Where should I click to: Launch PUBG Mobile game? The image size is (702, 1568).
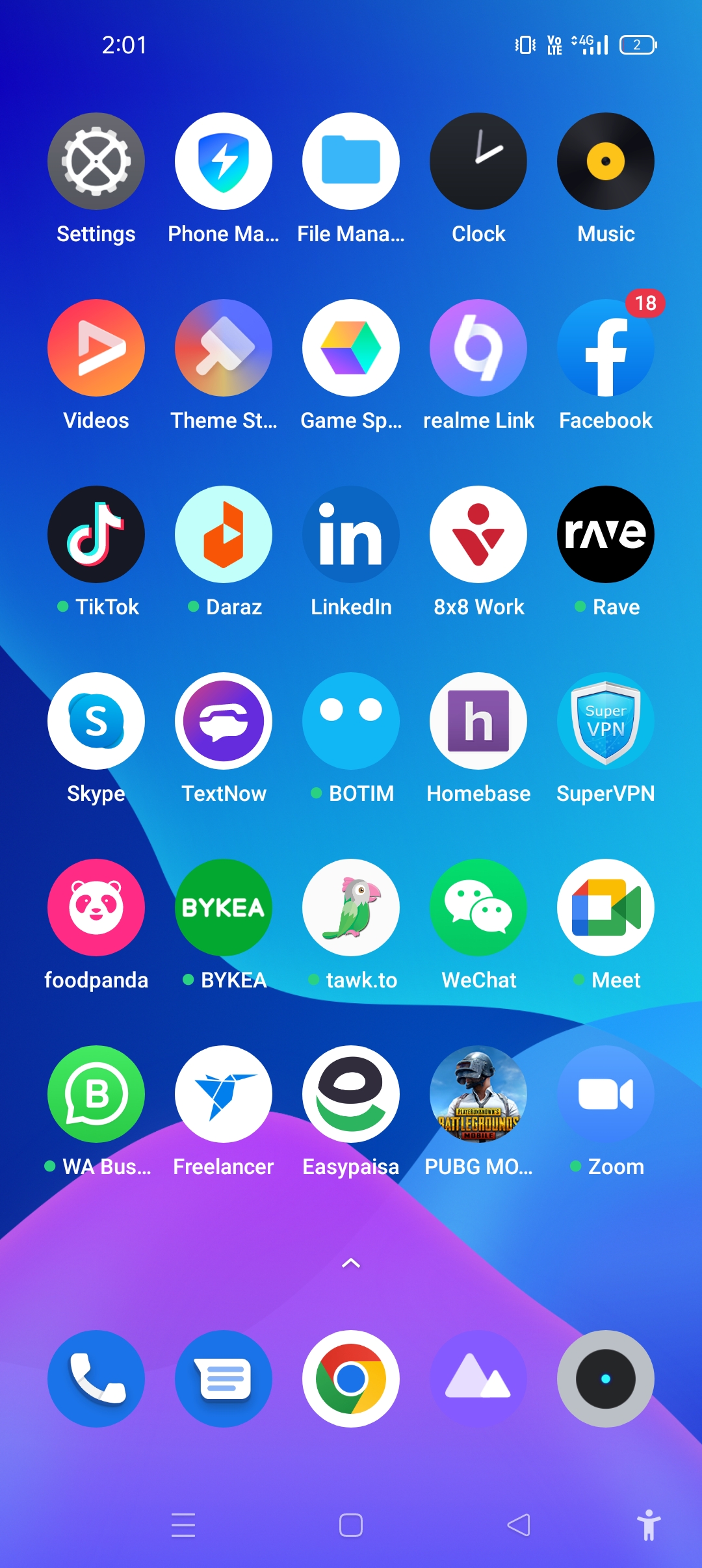[x=478, y=1094]
